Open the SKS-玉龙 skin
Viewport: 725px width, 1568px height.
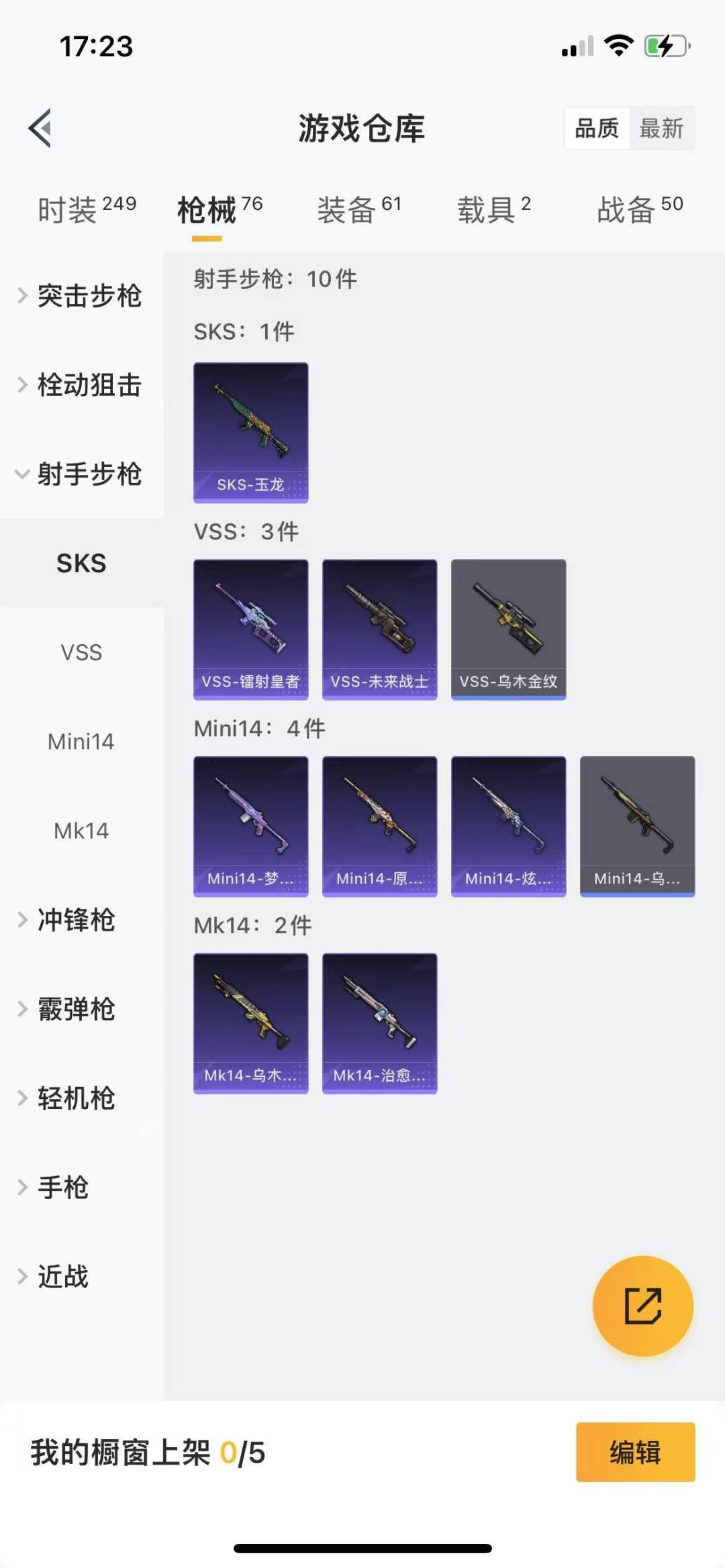point(251,433)
